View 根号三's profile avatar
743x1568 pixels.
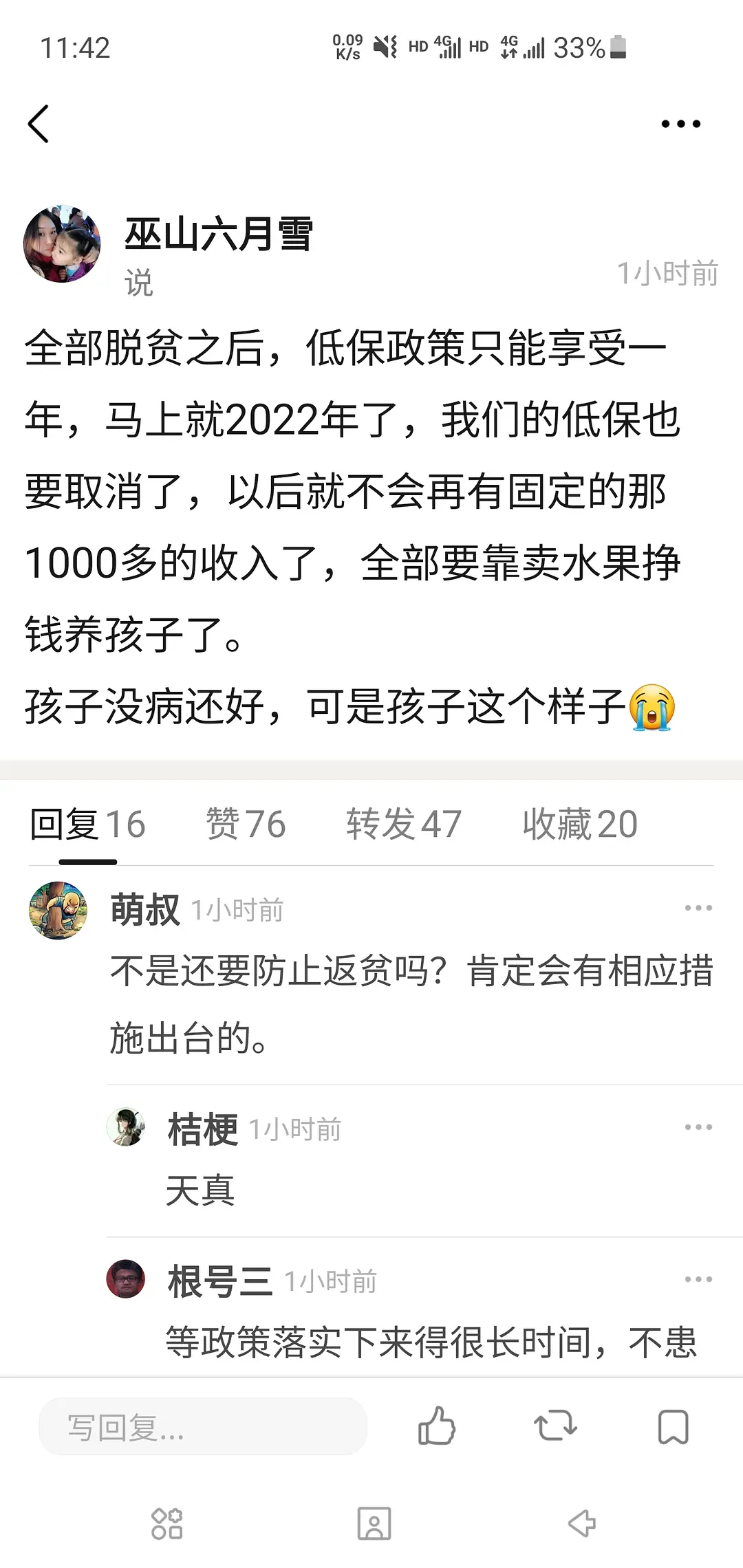click(x=126, y=1279)
